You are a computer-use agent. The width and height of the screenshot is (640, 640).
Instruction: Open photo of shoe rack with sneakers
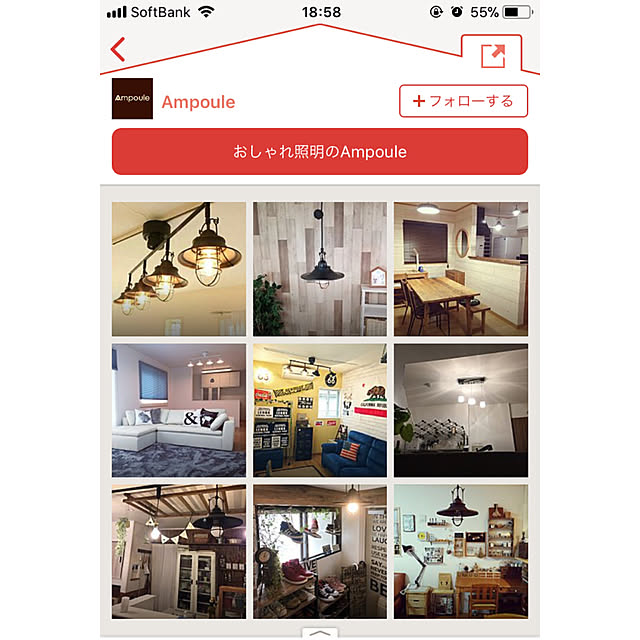pyautogui.click(x=319, y=552)
